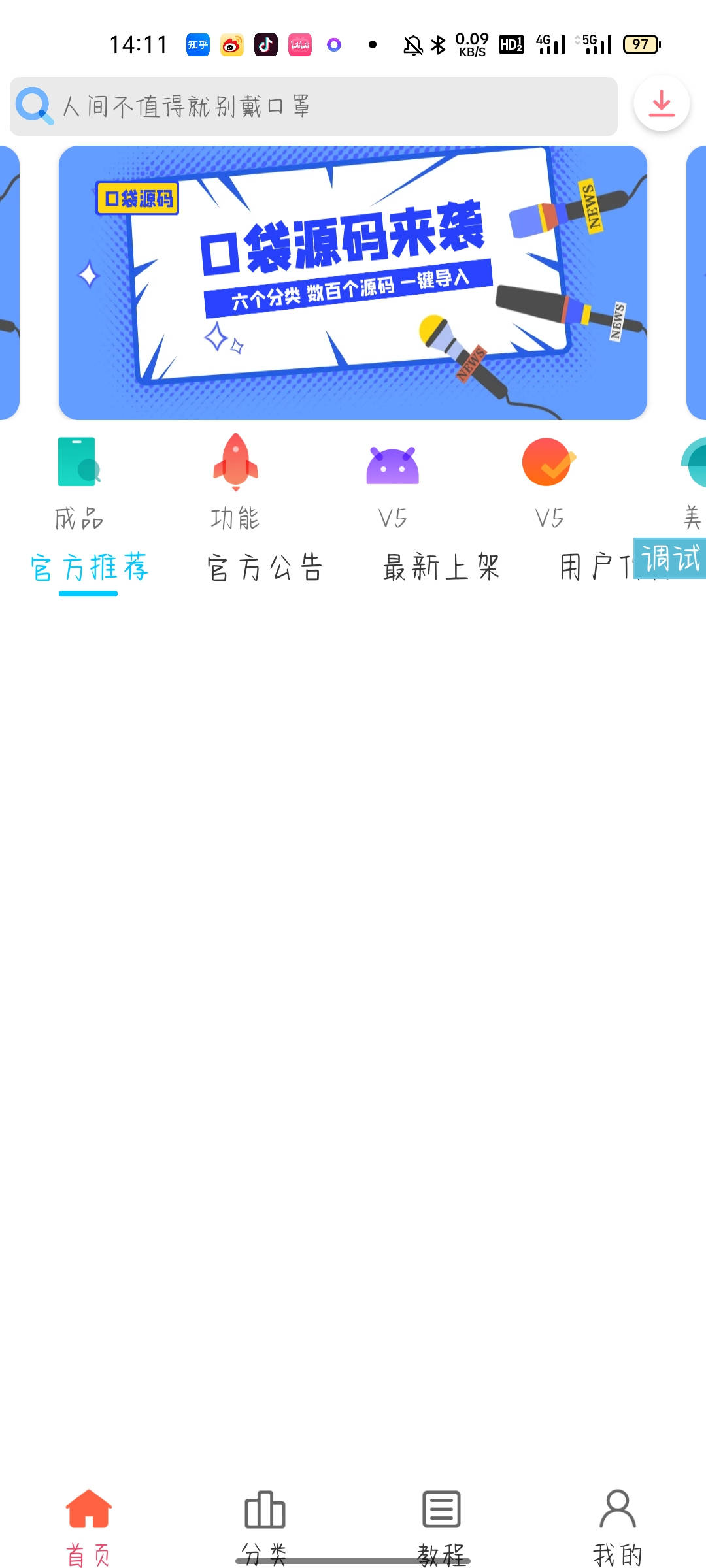Open the V5 orange checkmark category
Image resolution: width=706 pixels, height=1568 pixels.
[x=549, y=482]
